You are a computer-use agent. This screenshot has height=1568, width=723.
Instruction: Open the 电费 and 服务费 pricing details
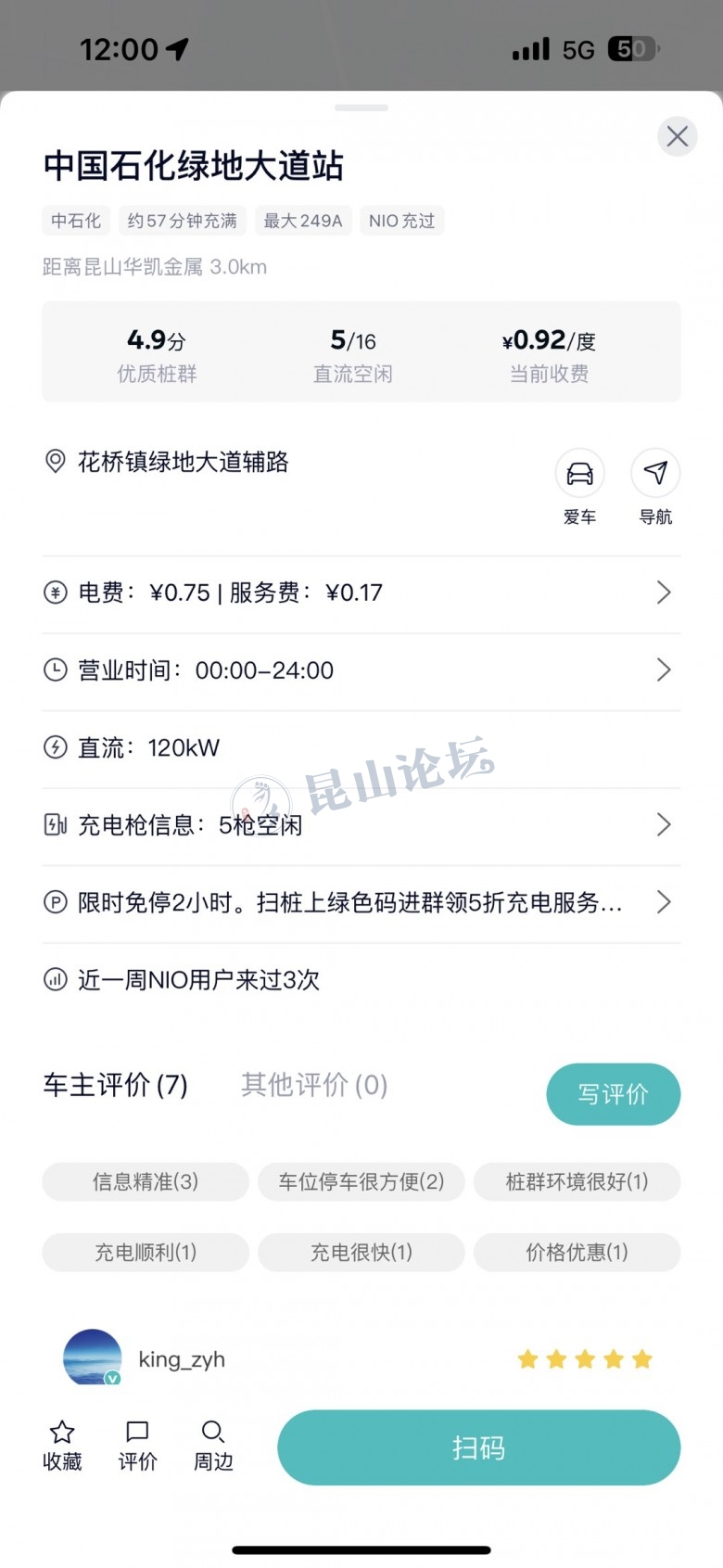361,593
